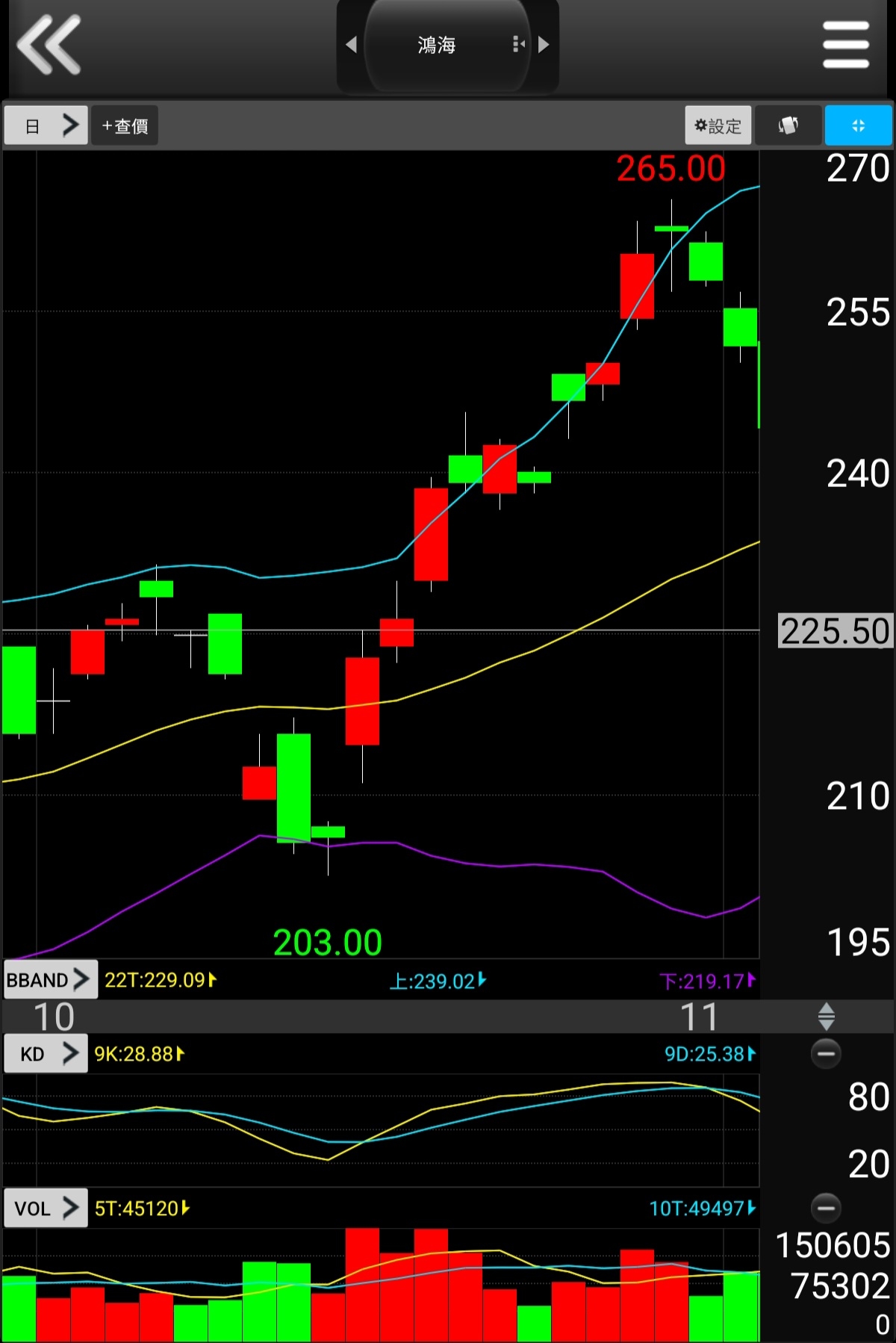Switch to the previous stock before 鴻海
Image resolution: width=896 pixels, height=1343 pixels.
tap(351, 45)
